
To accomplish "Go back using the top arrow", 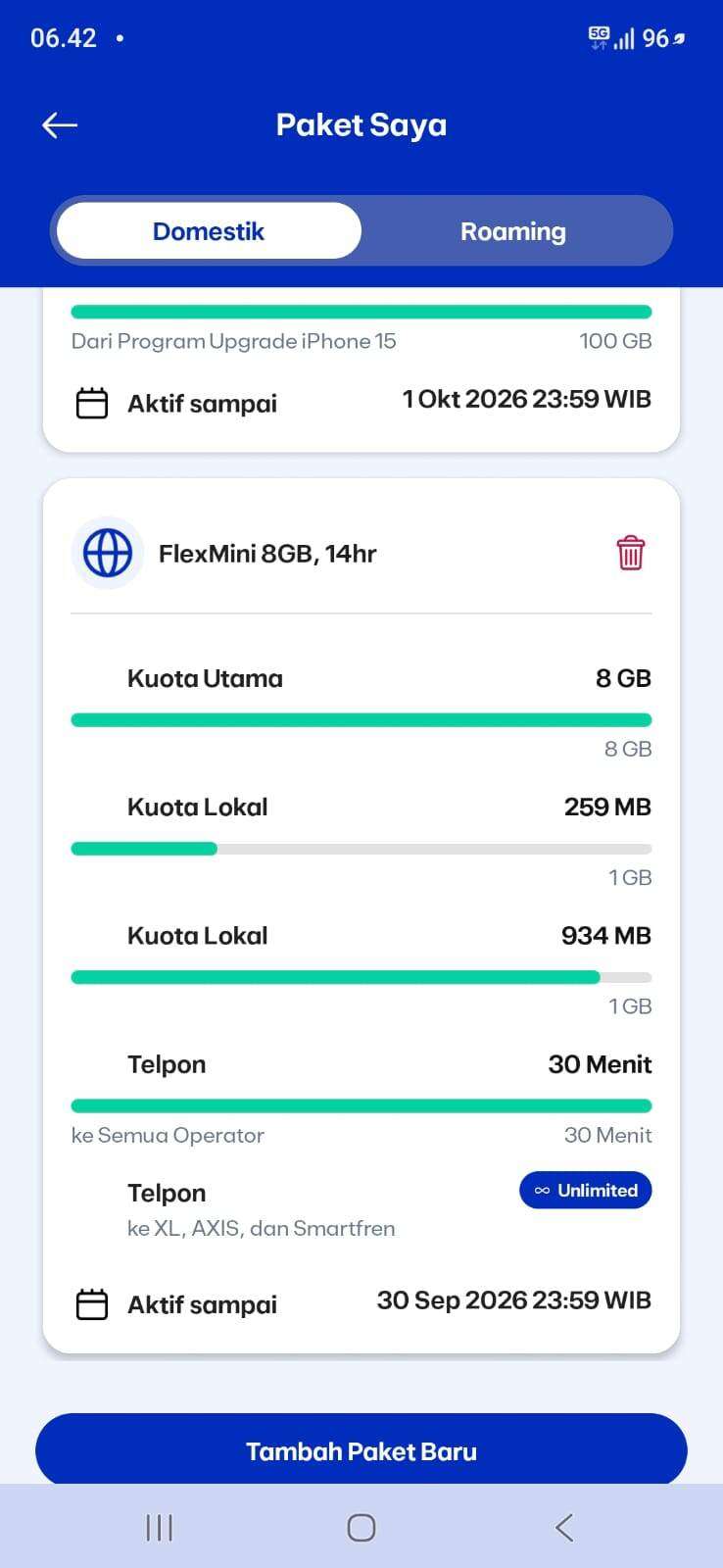I will (x=60, y=125).
